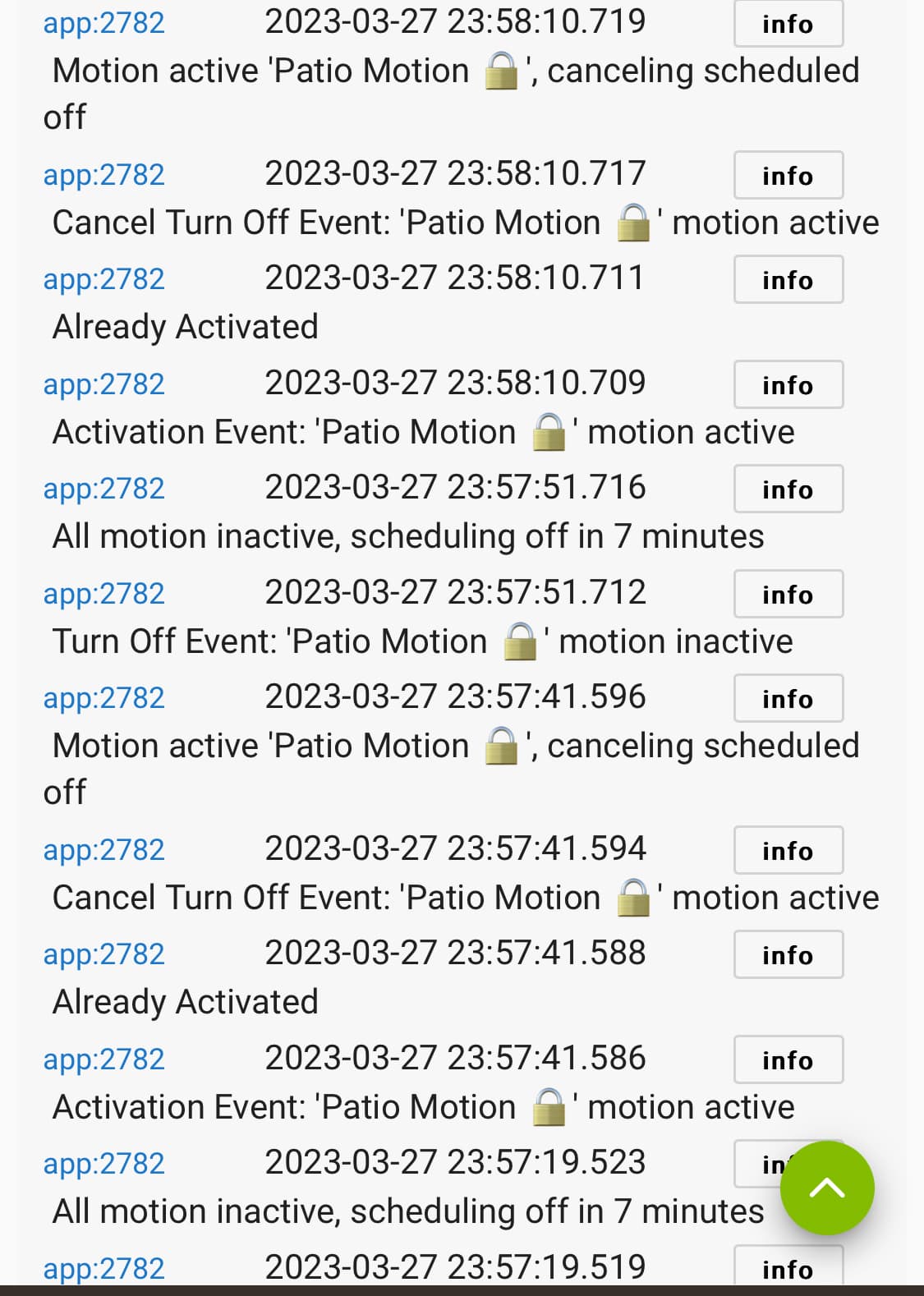Select app:2782 link at 23:57:51.712
Screen dimensions: 924x1296
tap(104, 594)
